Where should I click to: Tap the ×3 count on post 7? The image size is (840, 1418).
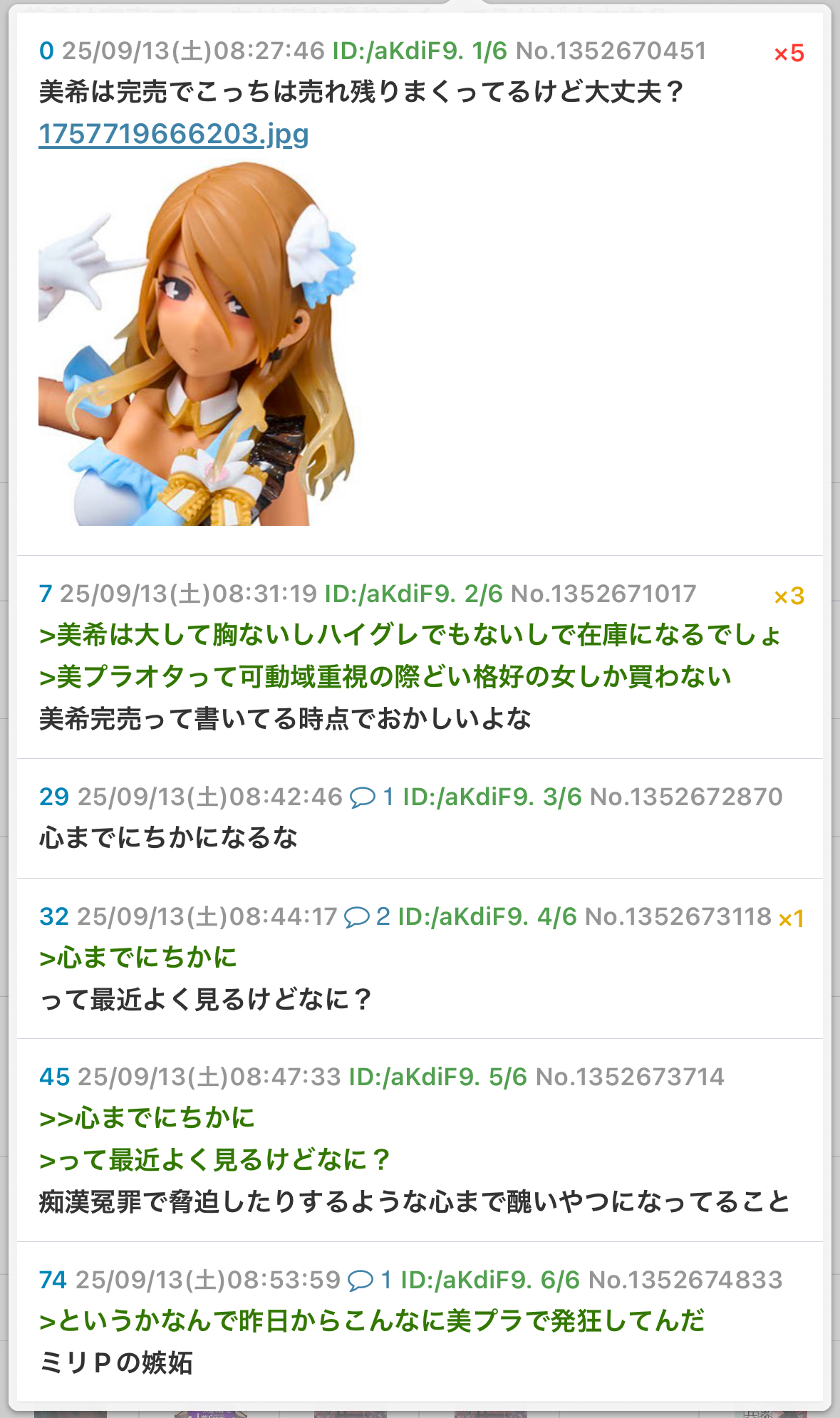(x=789, y=596)
